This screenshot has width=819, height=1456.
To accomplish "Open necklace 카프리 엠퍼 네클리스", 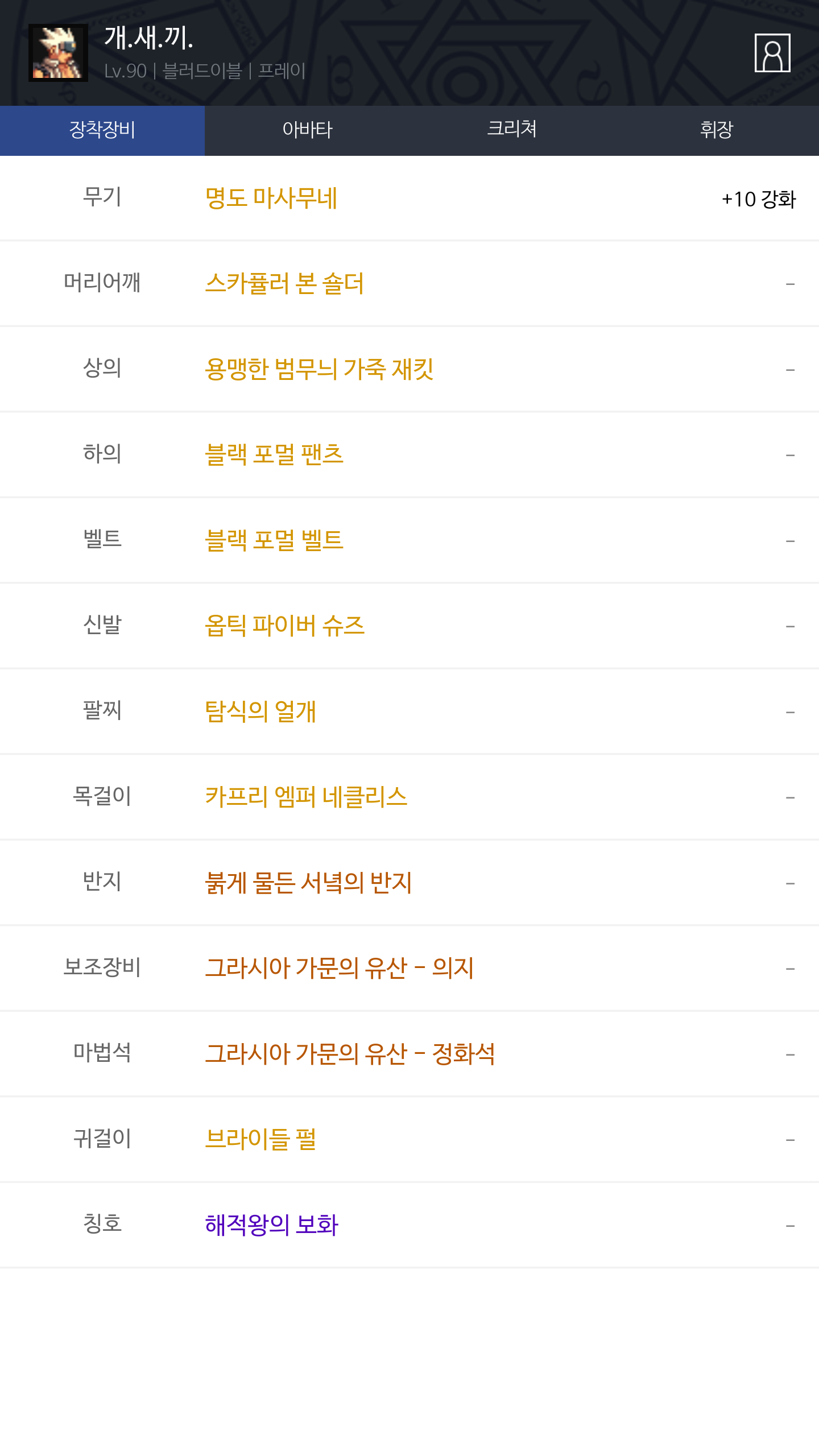I will 306,797.
